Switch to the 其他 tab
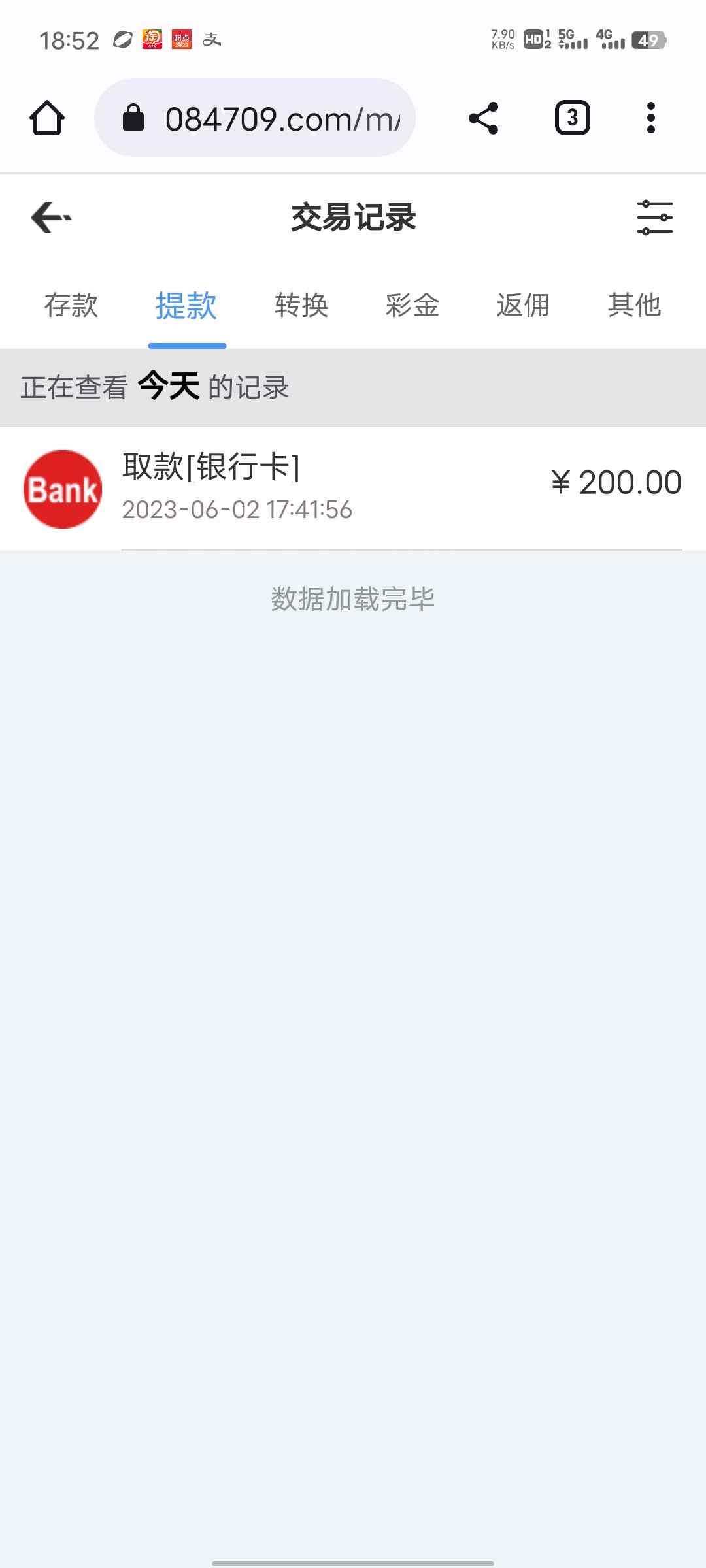The height and width of the screenshot is (1568, 706). point(634,306)
